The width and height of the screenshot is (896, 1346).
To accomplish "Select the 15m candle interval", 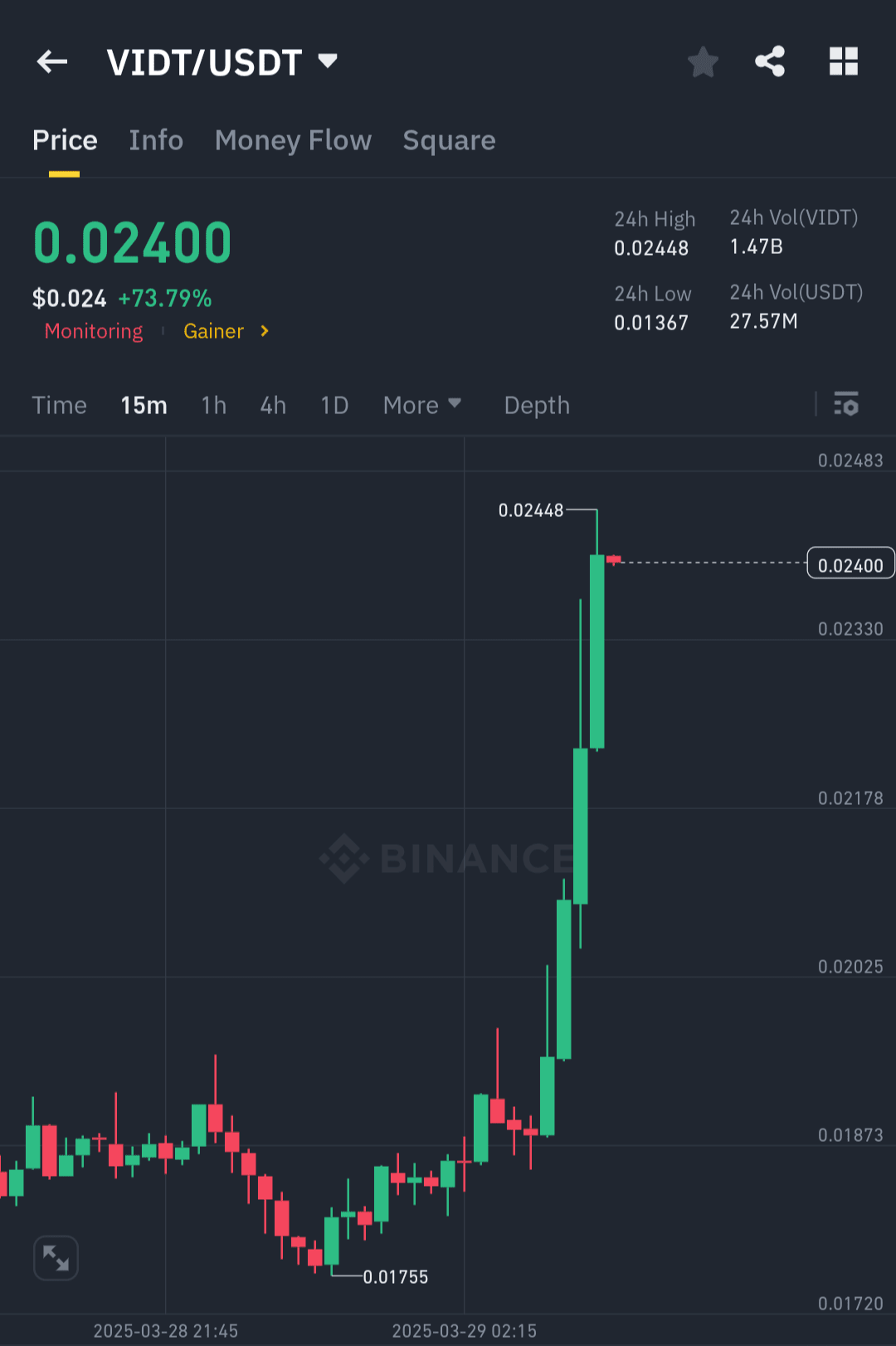I will point(143,405).
